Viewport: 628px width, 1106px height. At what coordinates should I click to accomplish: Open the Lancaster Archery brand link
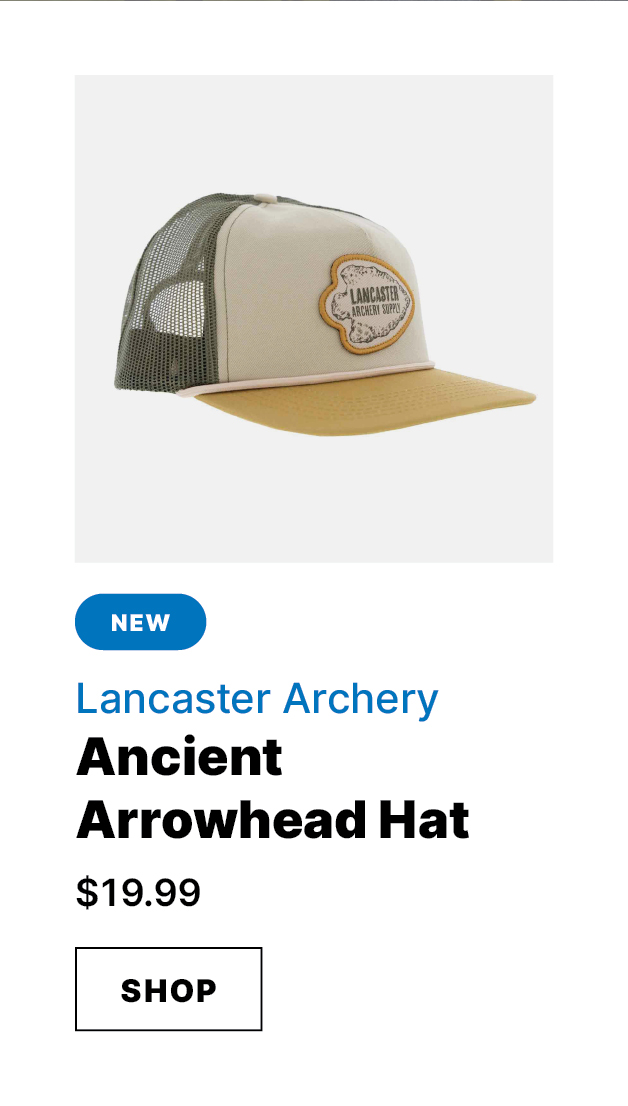(x=257, y=699)
